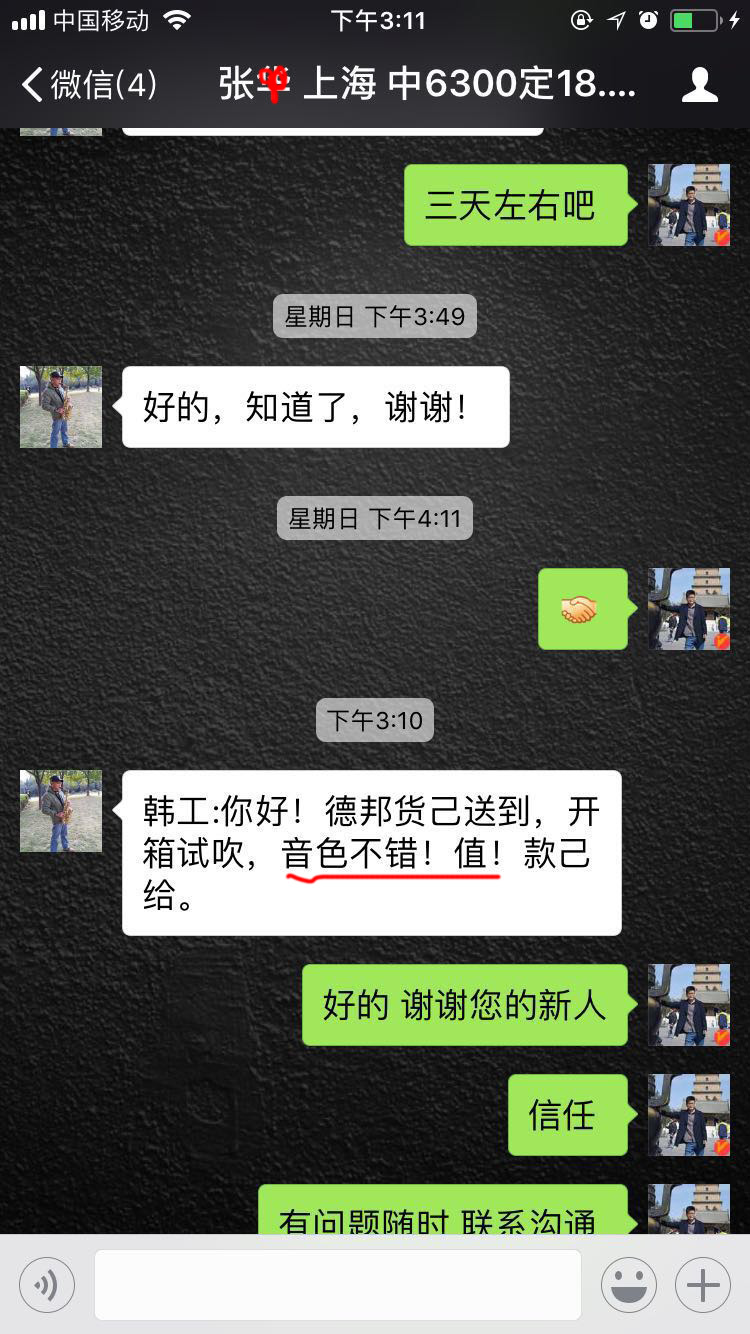The height and width of the screenshot is (1334, 750).
Task: Tap the message text input field
Action: pyautogui.click(x=337, y=1285)
